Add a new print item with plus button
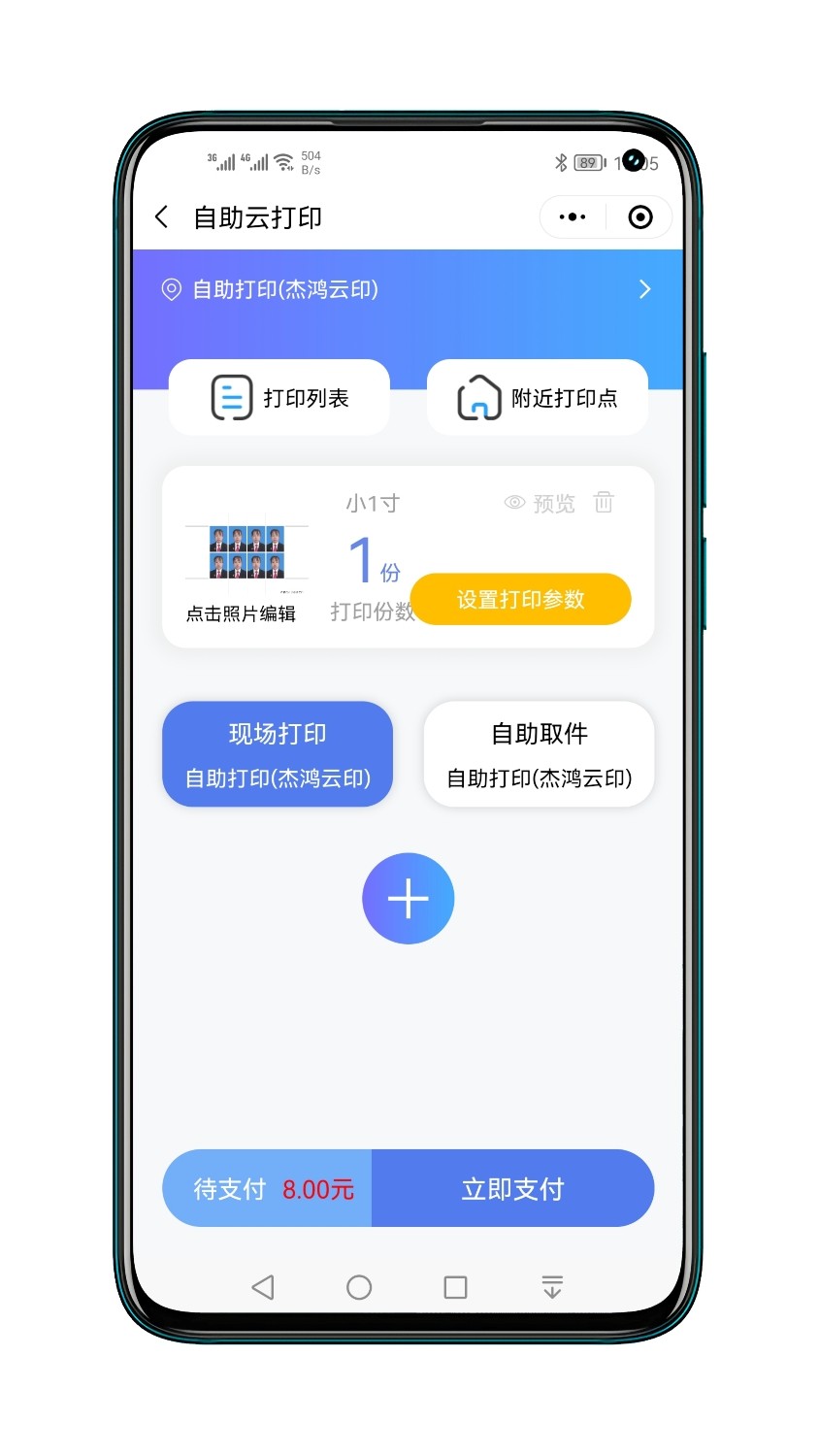Screen dimensions: 819x1456 click(x=408, y=898)
